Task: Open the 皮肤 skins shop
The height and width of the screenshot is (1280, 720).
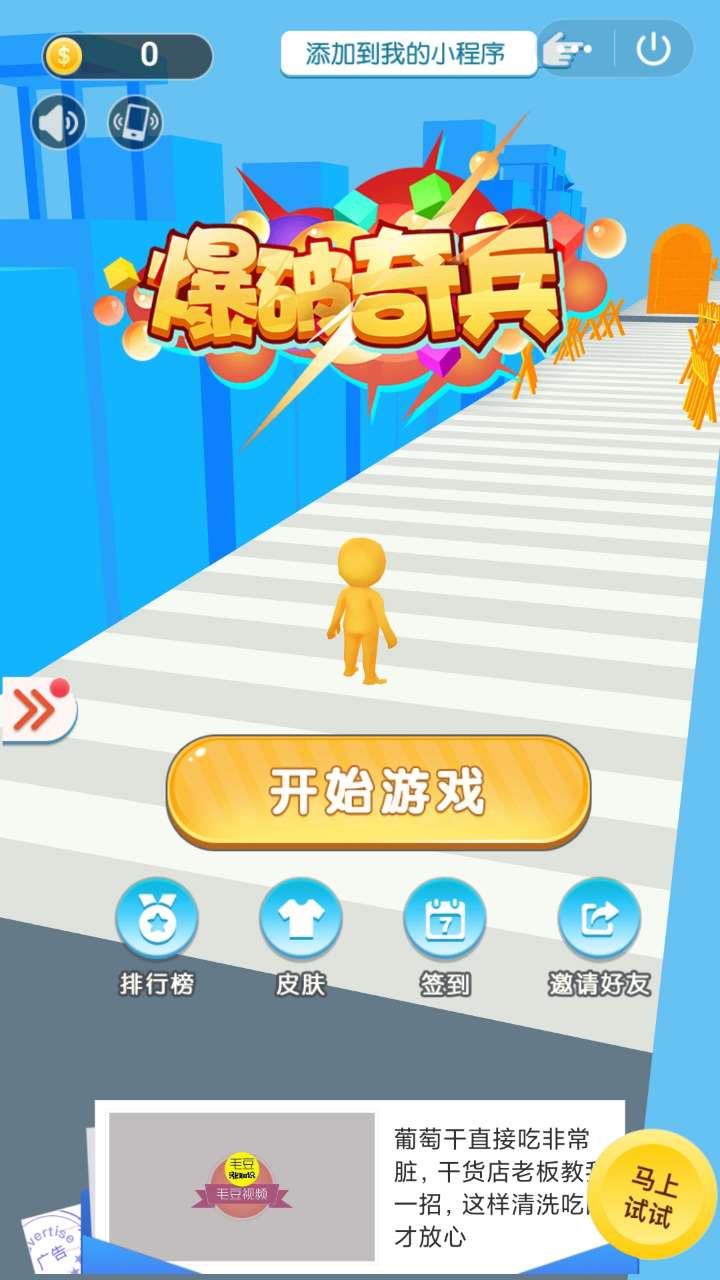Action: point(301,919)
